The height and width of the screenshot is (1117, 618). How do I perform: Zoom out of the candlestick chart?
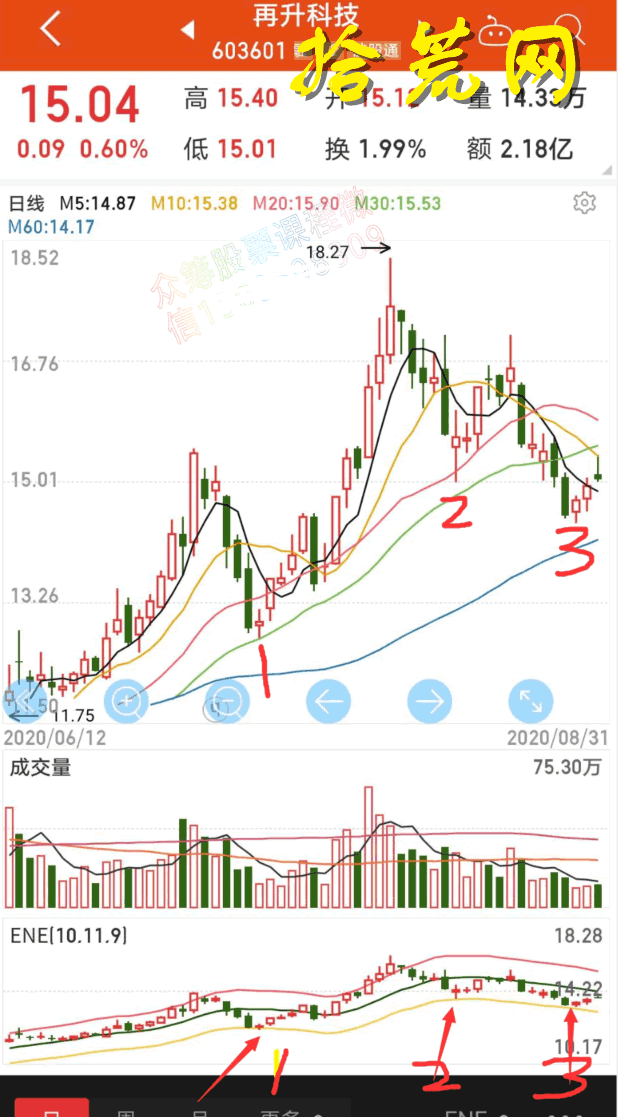[x=227, y=701]
